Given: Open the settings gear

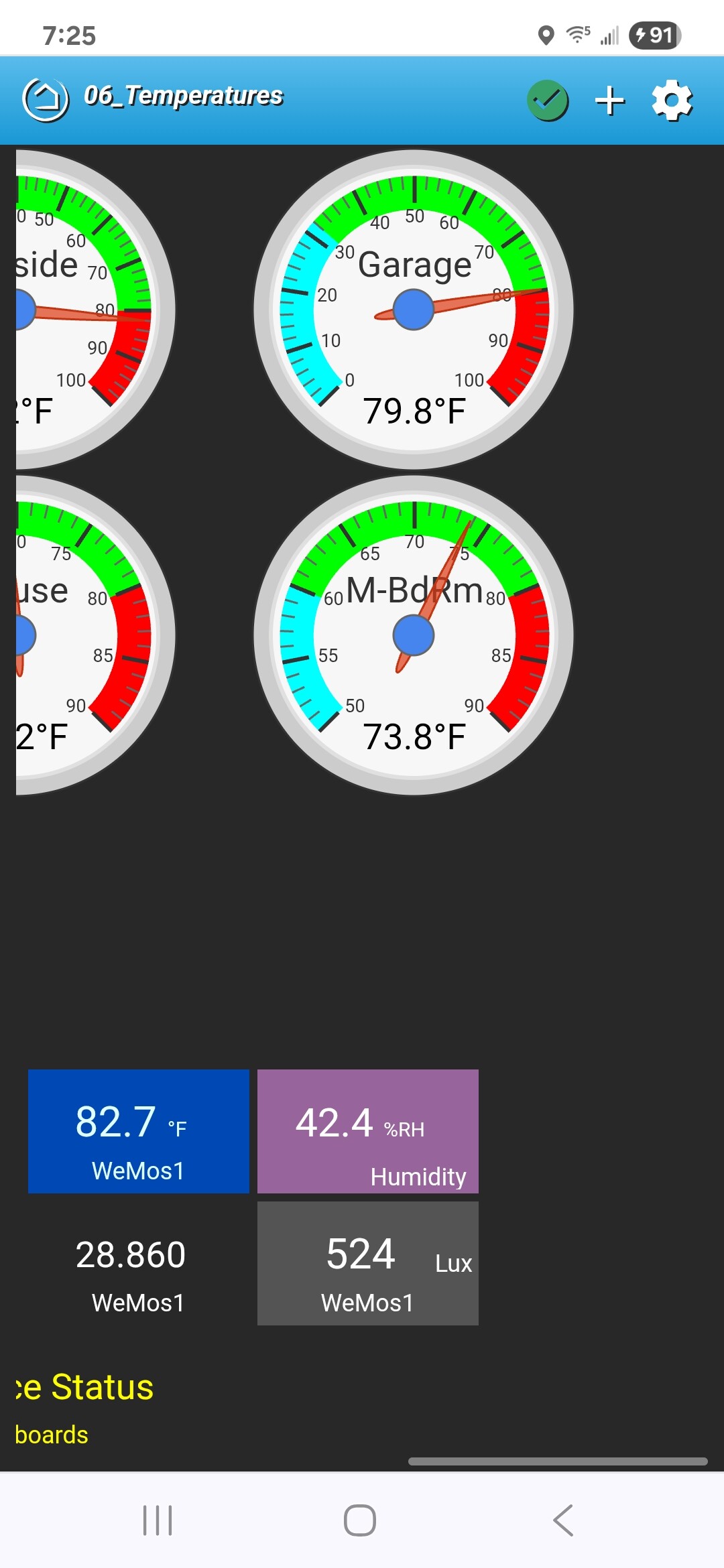Looking at the screenshot, I should (x=672, y=101).
